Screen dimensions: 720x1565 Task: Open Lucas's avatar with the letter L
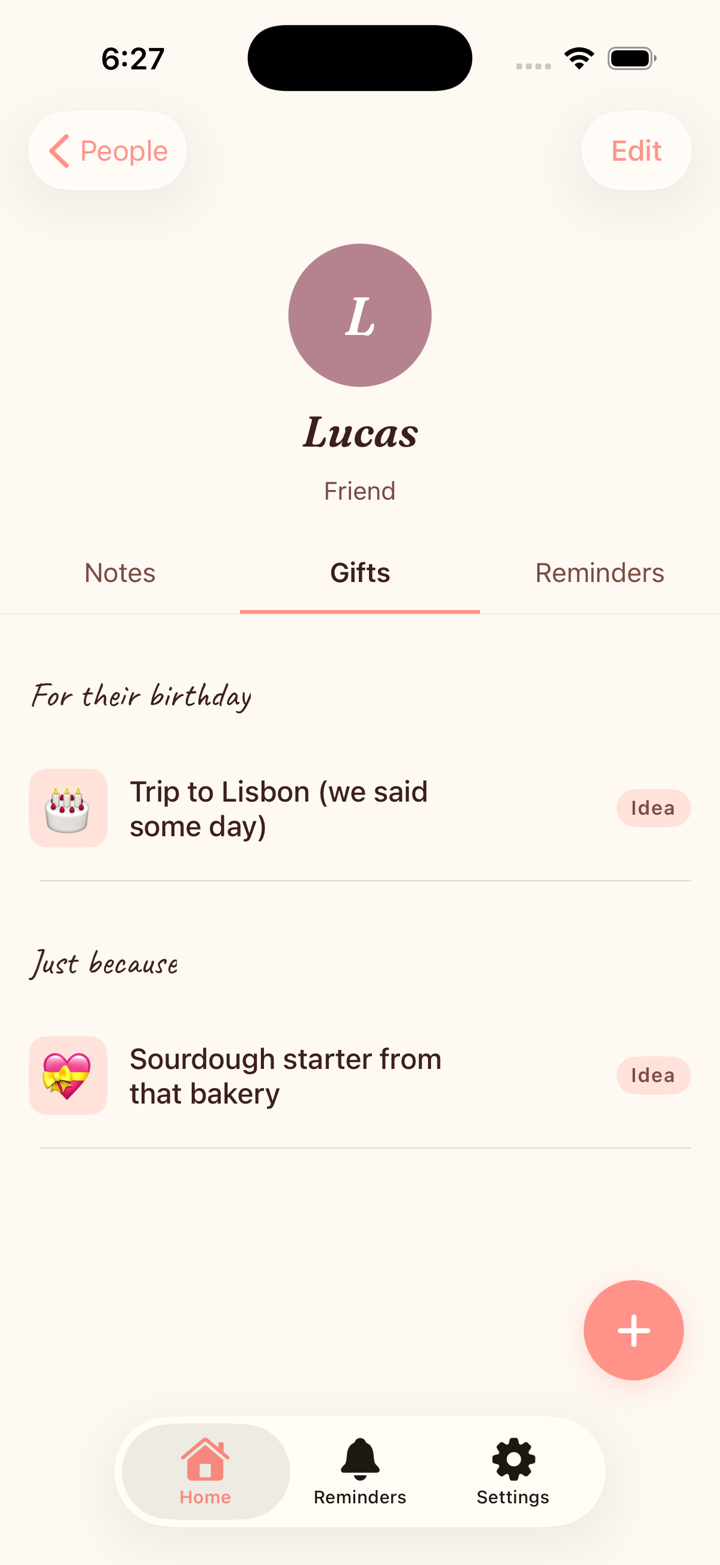click(359, 315)
